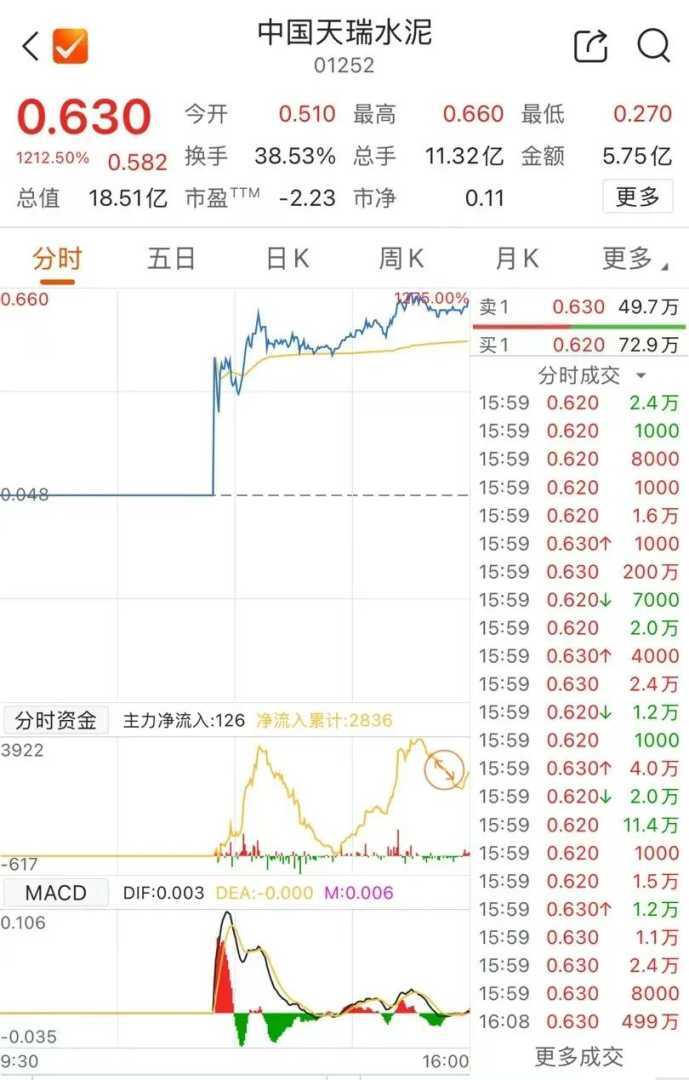
Task: Open the 分时成交 dropdown
Action: (x=592, y=376)
